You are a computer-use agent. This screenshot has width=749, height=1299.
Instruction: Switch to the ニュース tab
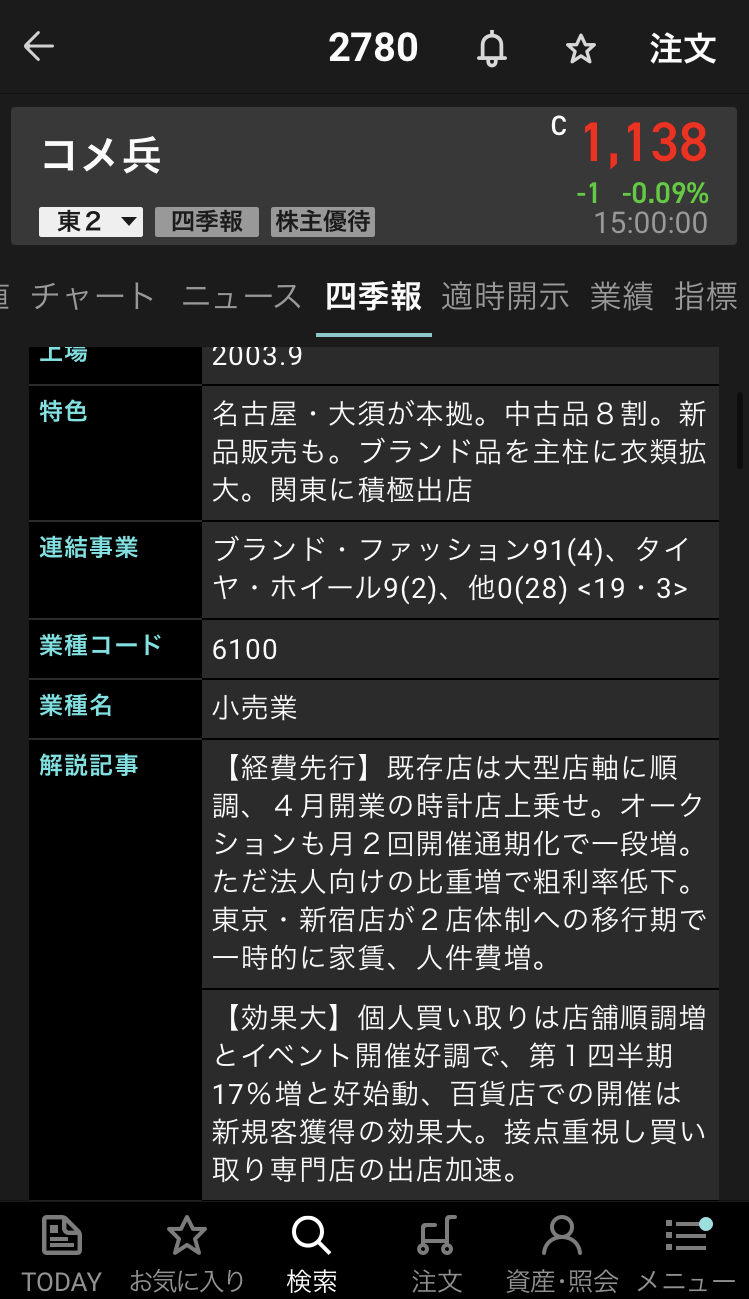241,296
